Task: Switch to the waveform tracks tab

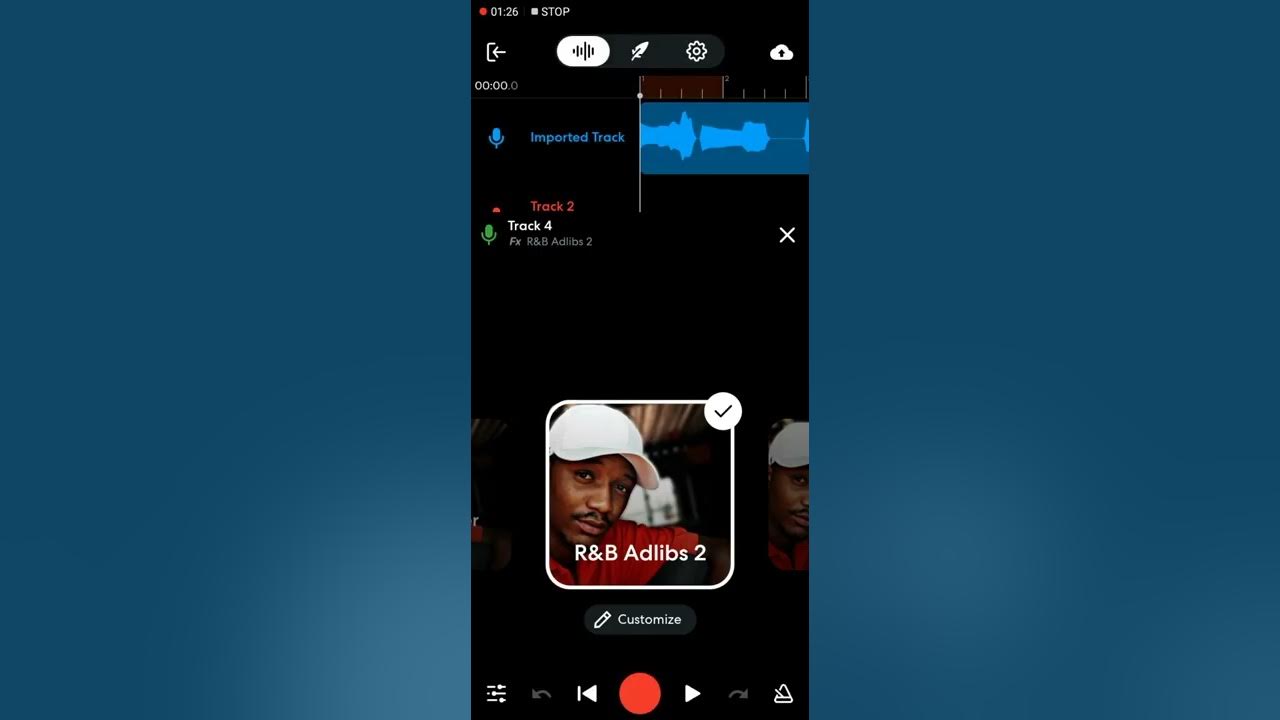Action: pos(583,52)
